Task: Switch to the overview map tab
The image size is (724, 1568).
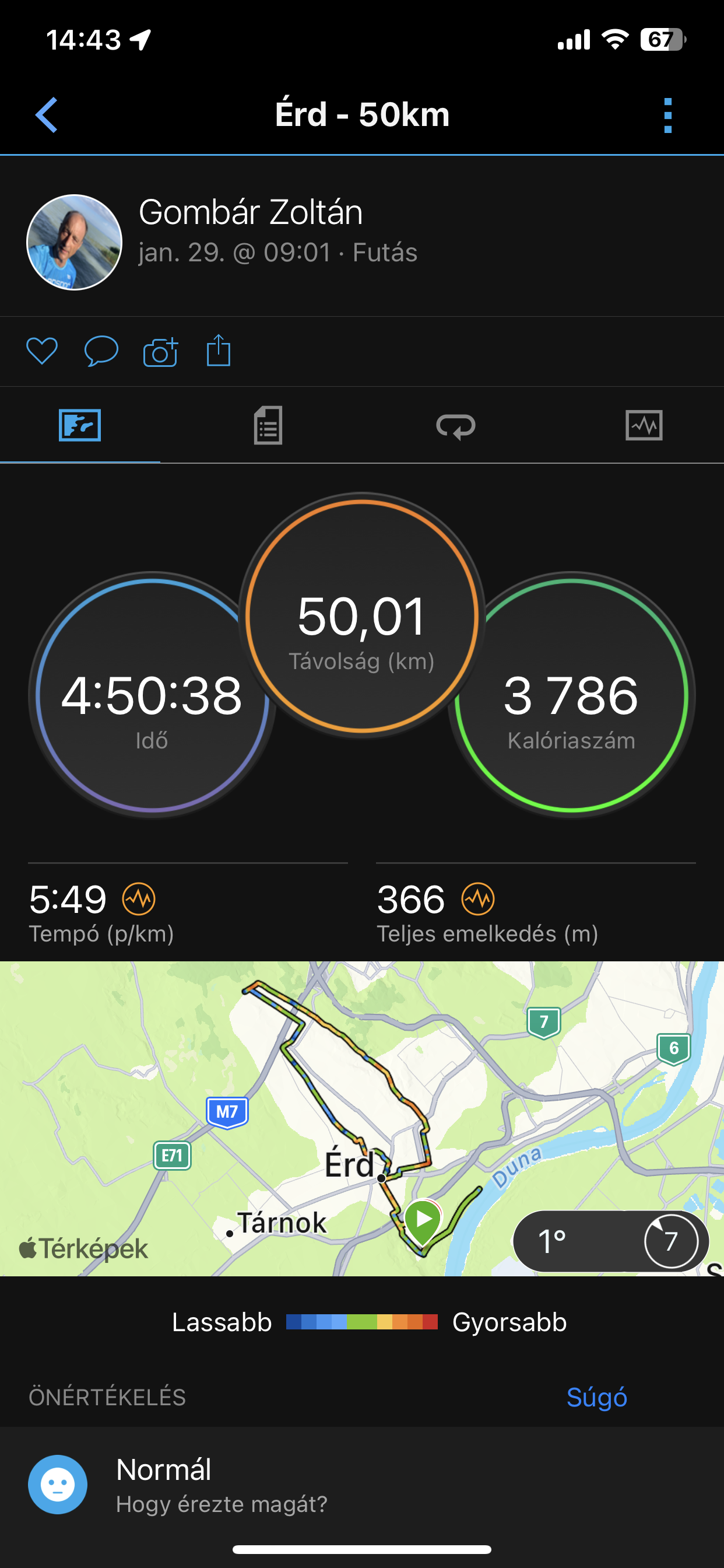Action: pos(80,425)
